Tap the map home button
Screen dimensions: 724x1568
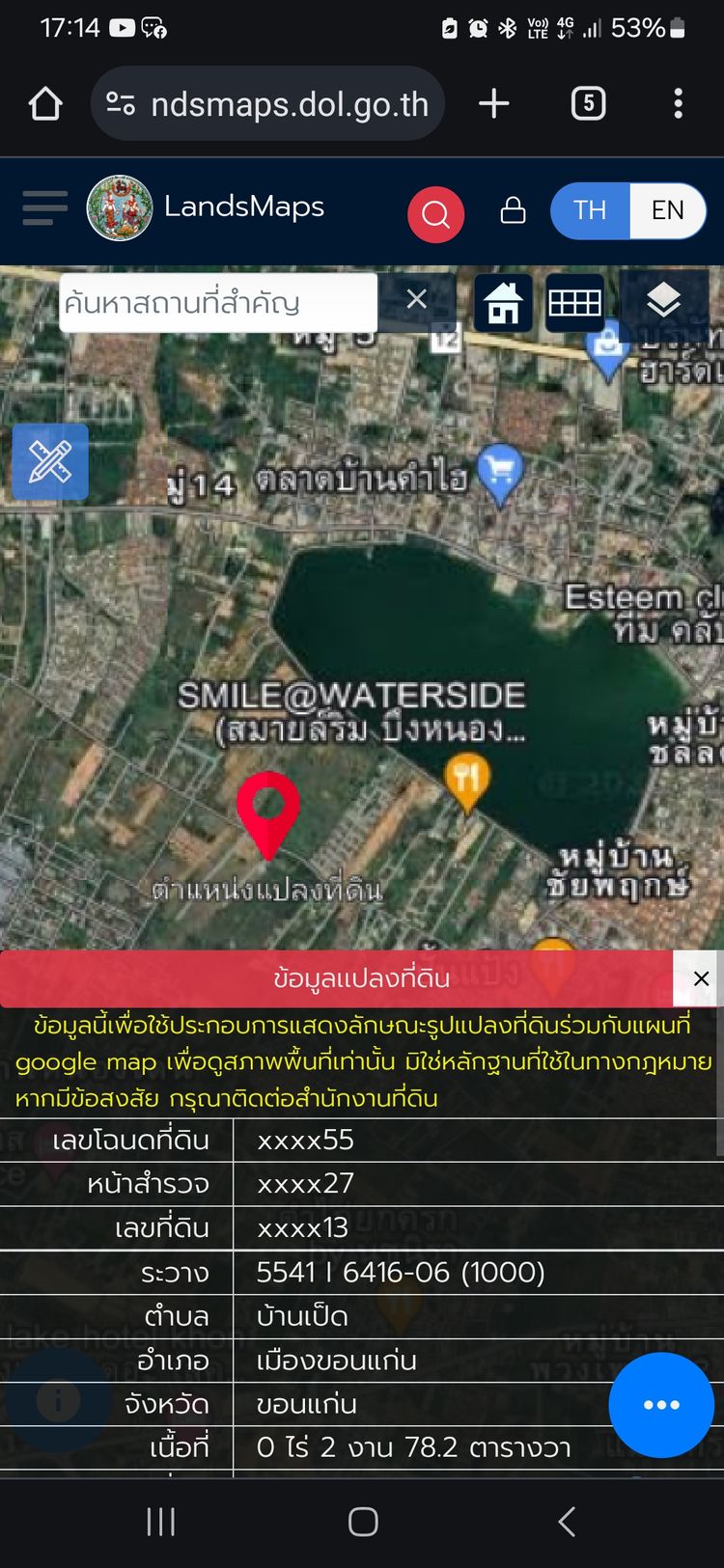(x=503, y=304)
